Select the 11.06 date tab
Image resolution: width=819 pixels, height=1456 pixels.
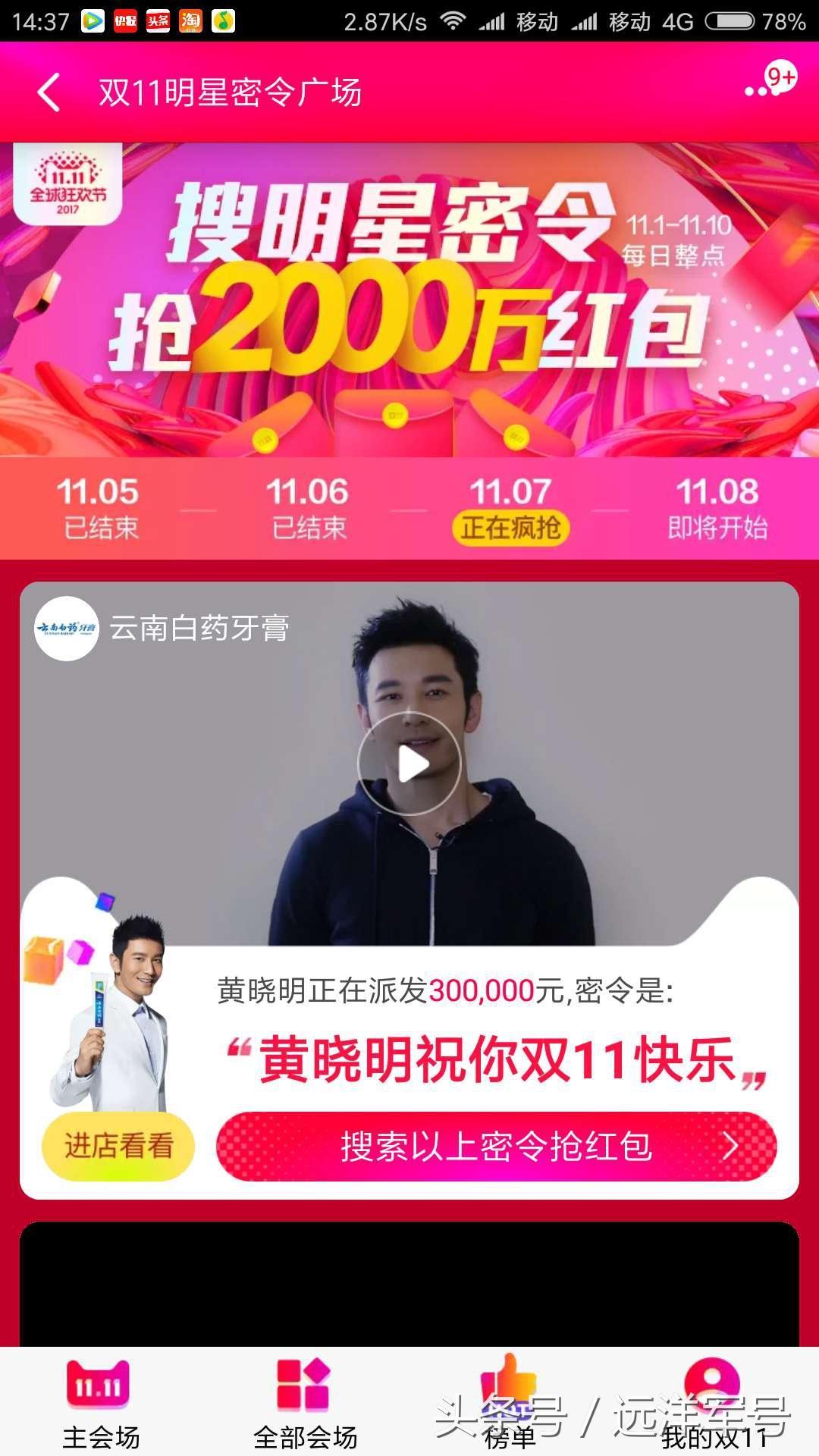click(x=308, y=508)
